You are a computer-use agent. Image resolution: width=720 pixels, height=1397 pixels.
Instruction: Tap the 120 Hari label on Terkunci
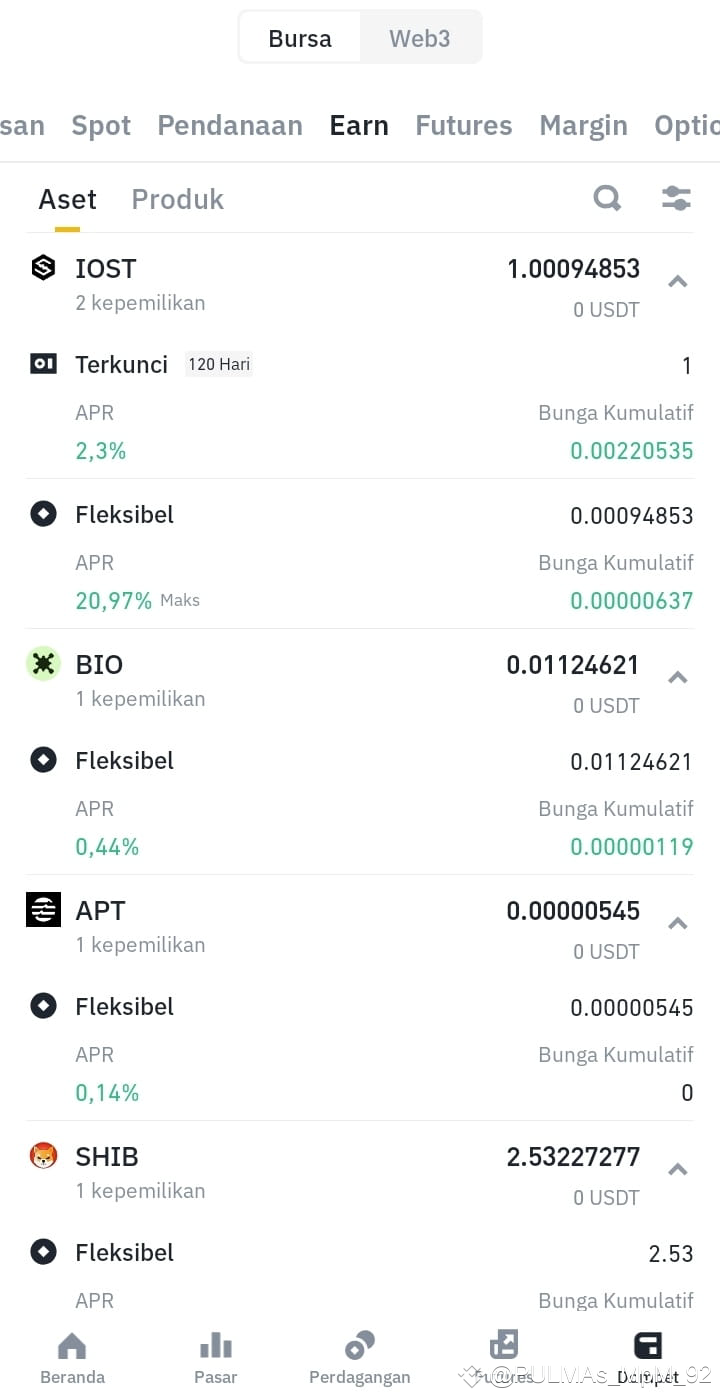[218, 364]
